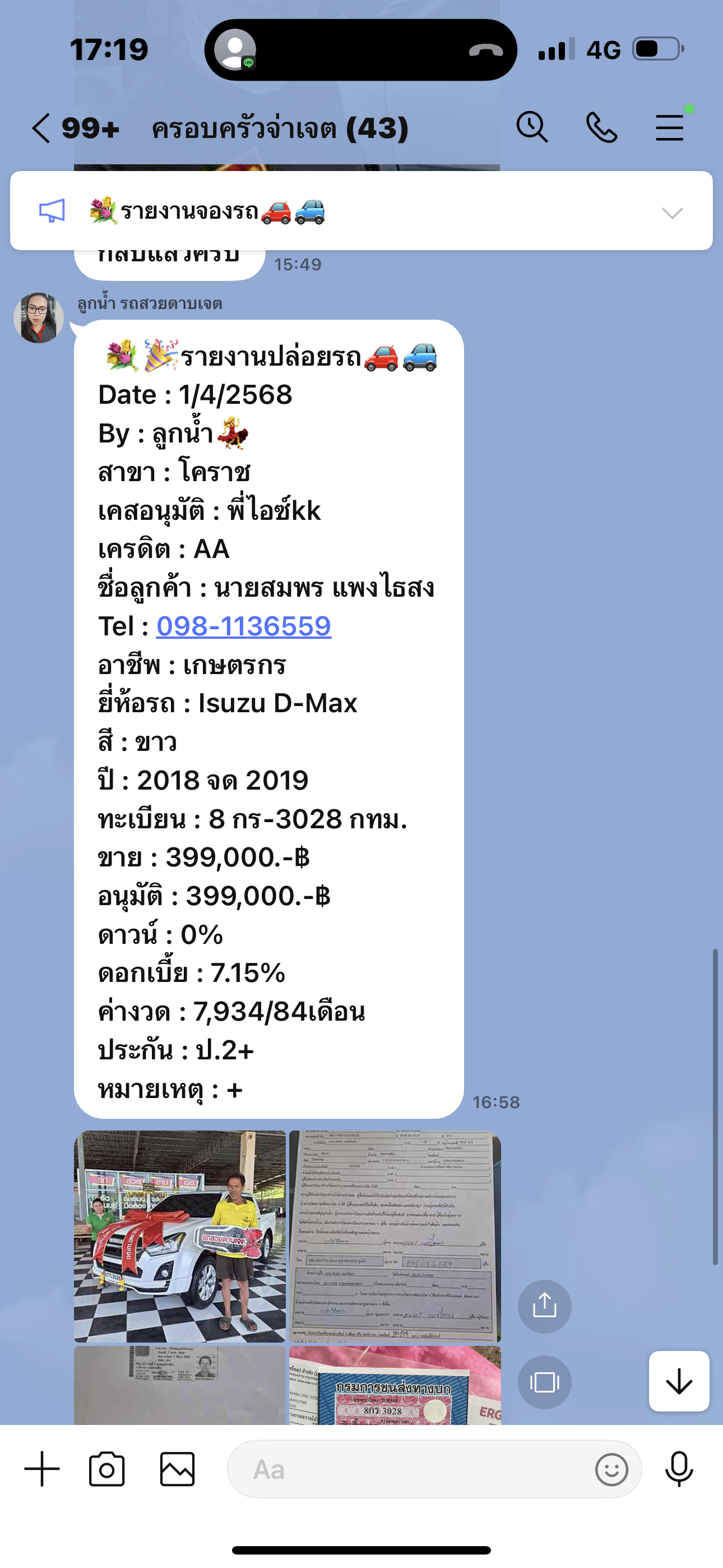Image resolution: width=723 pixels, height=1568 pixels.
Task: Open the plus attachment menu
Action: tap(42, 1469)
